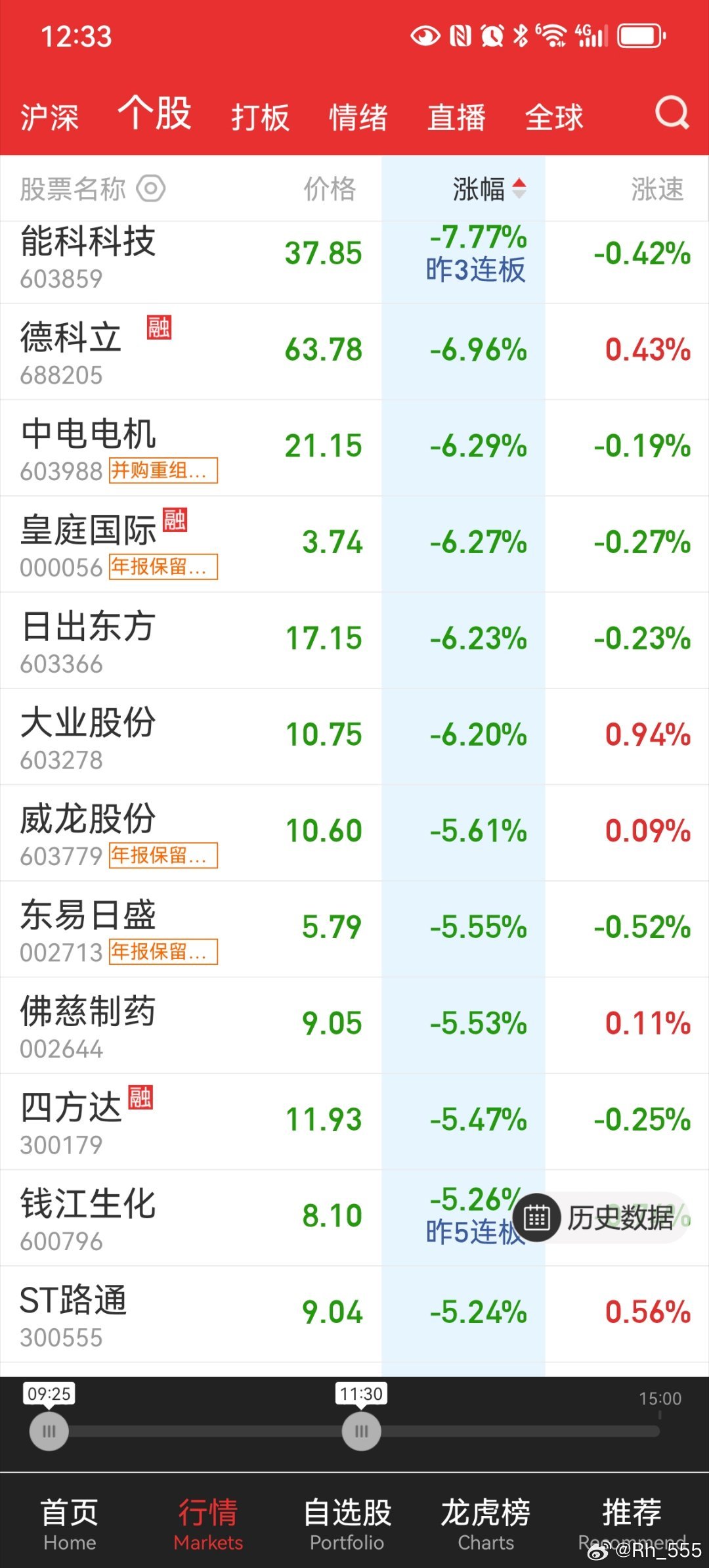The width and height of the screenshot is (709, 1568).
Task: Switch to the 情绪 tab
Action: [358, 116]
